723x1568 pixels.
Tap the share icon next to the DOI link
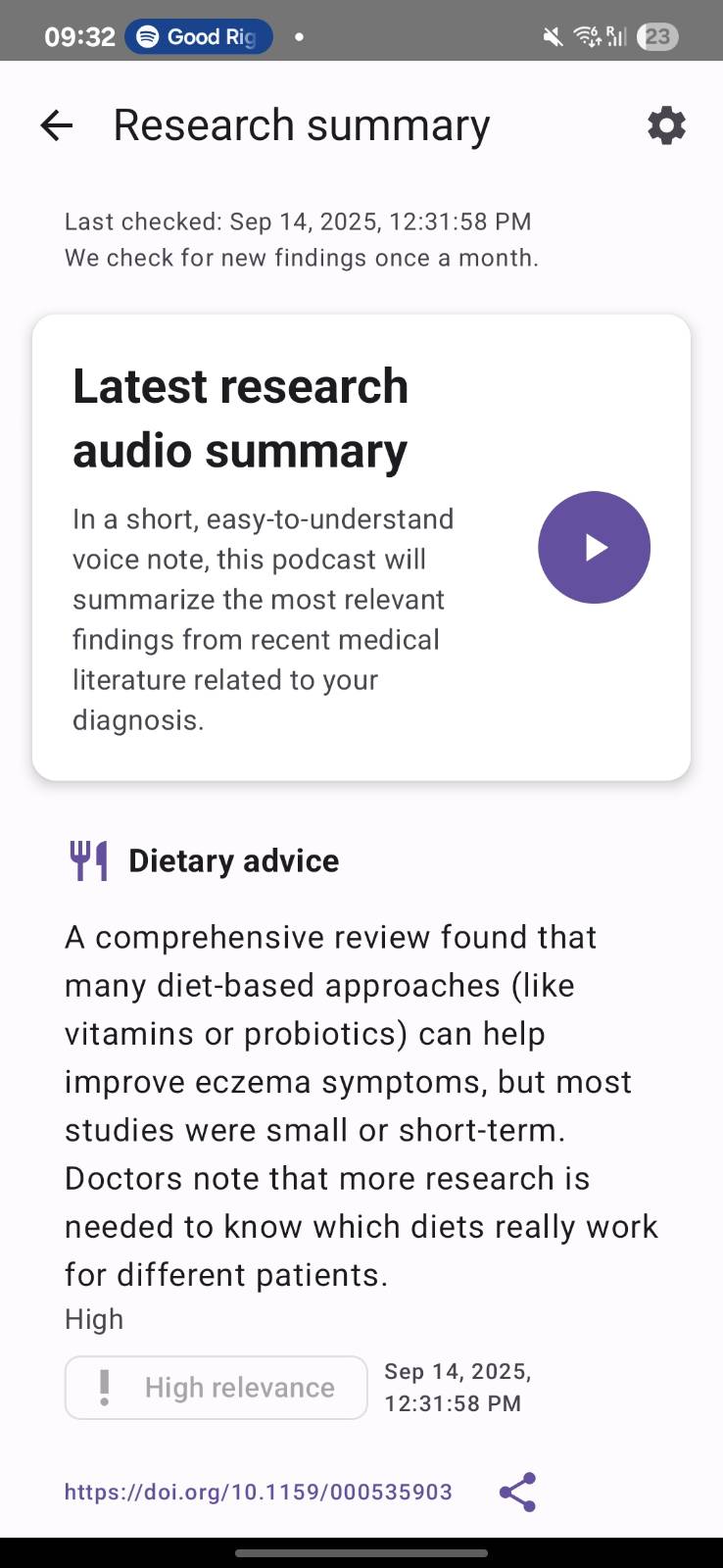[x=516, y=1492]
